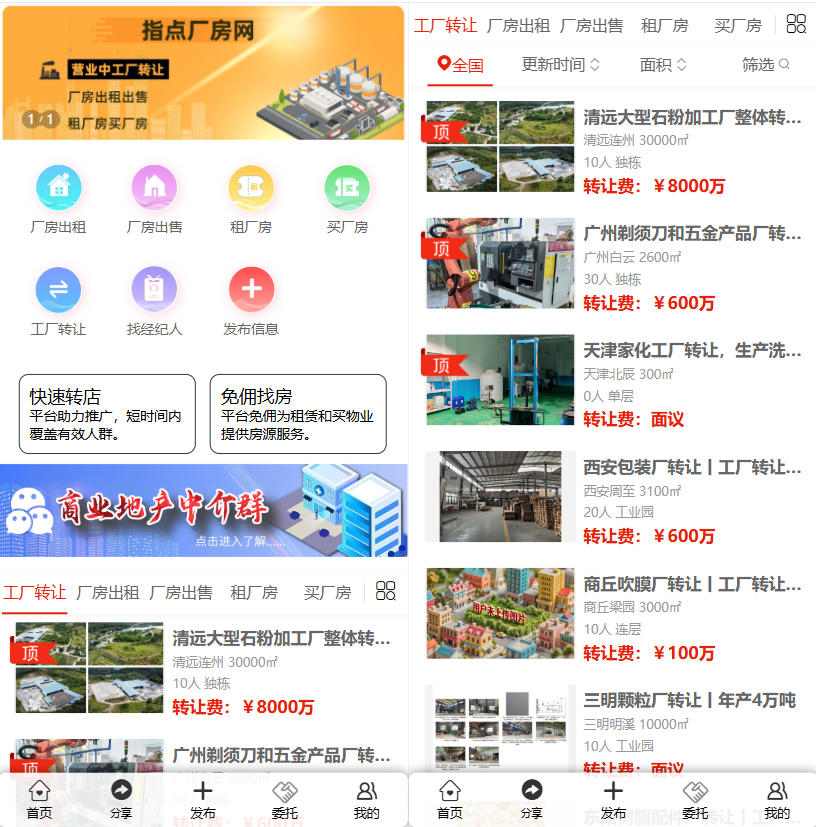This screenshot has height=827, width=816.
Task: Open the 找经纪人 shortcut icon
Action: coord(154,290)
